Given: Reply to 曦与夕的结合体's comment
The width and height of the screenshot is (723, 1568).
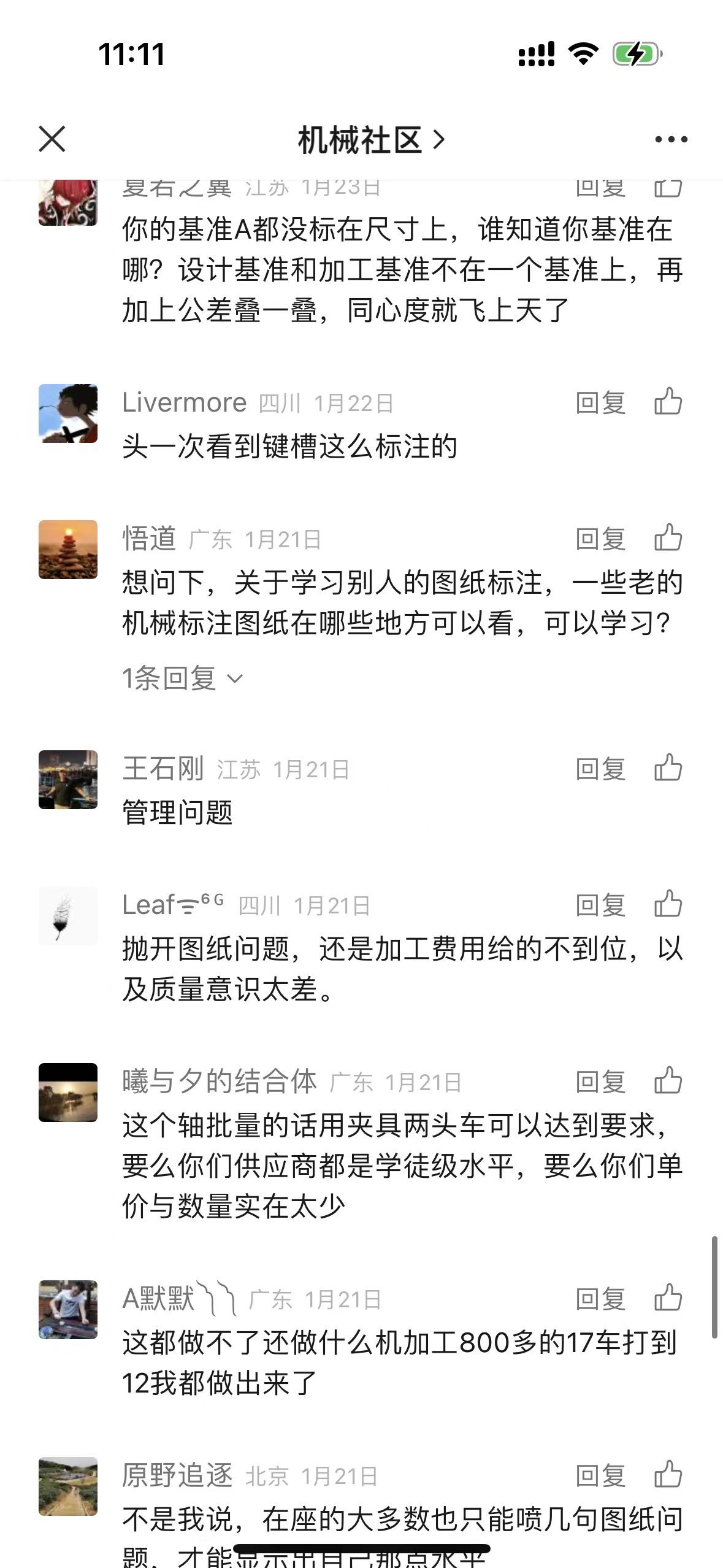Looking at the screenshot, I should click(x=600, y=1082).
